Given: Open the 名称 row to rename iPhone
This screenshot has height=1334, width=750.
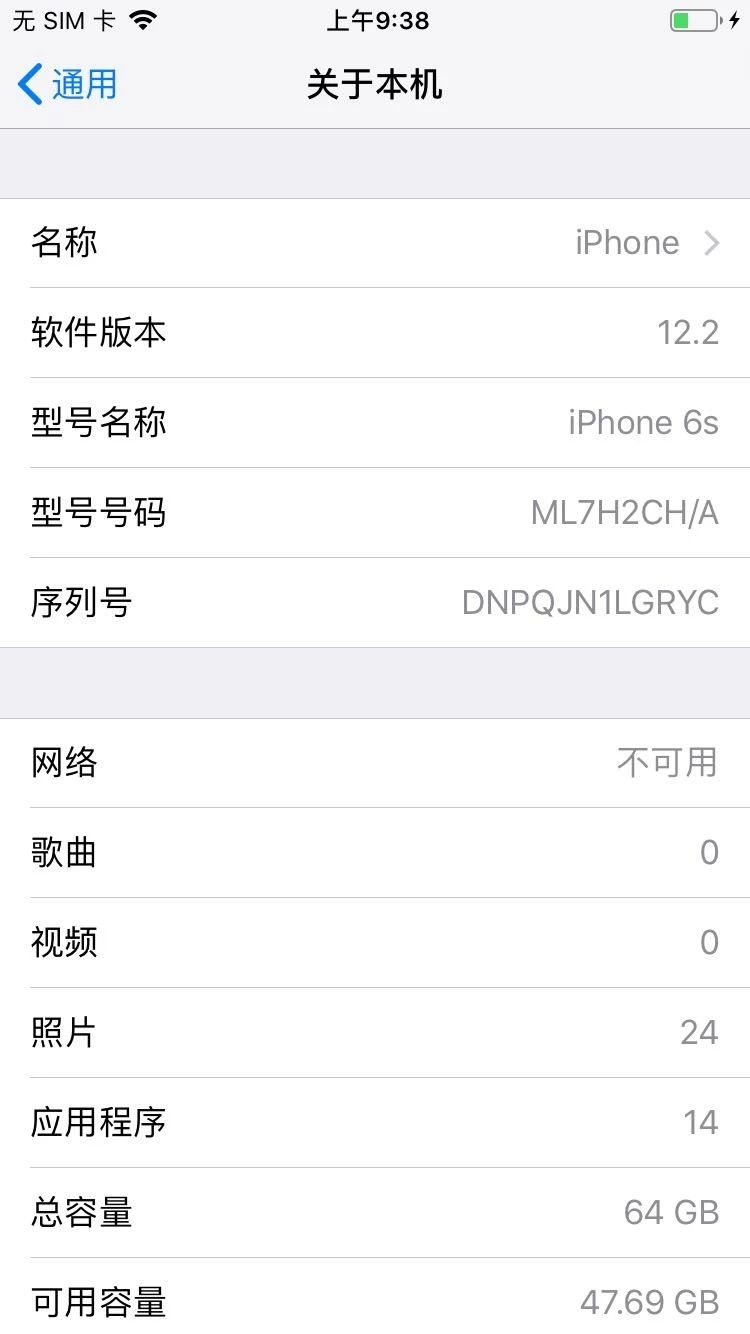Looking at the screenshot, I should (x=375, y=243).
